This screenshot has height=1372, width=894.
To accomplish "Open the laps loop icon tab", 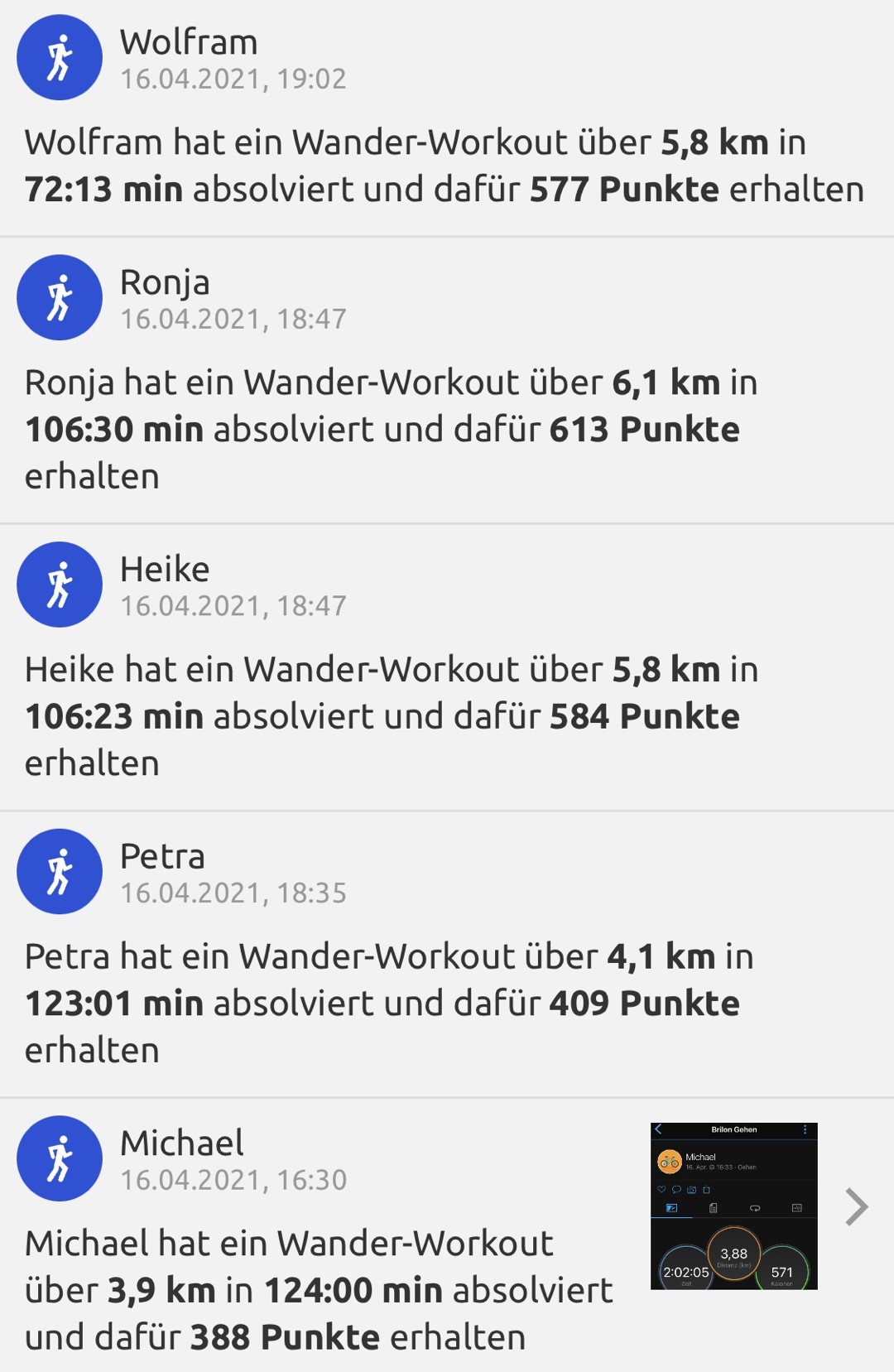I will (756, 1208).
